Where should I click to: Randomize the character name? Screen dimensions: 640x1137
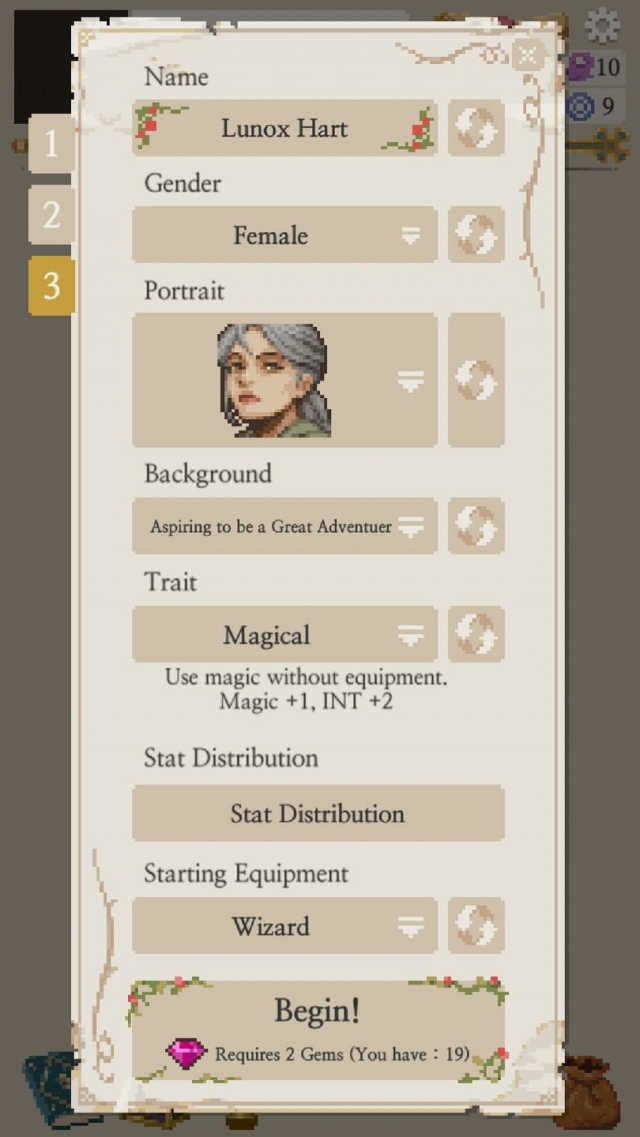[475, 128]
